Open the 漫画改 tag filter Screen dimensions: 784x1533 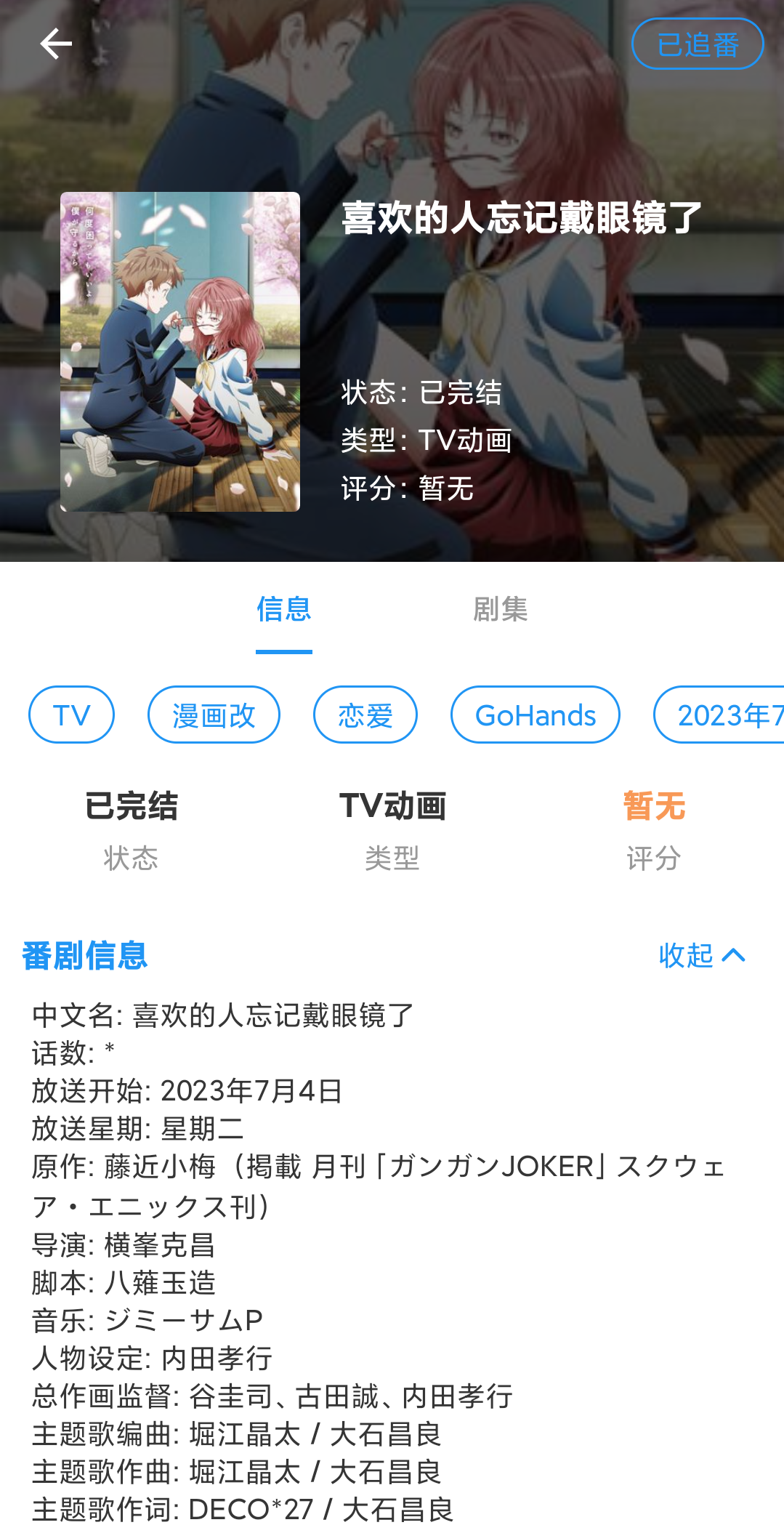[213, 715]
